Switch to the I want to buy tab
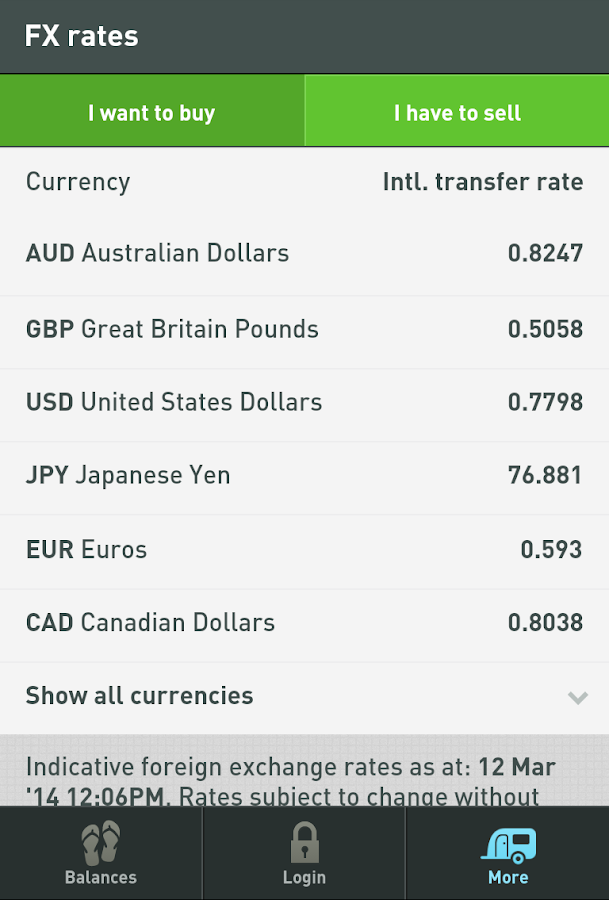The height and width of the screenshot is (900, 609). tap(152, 112)
